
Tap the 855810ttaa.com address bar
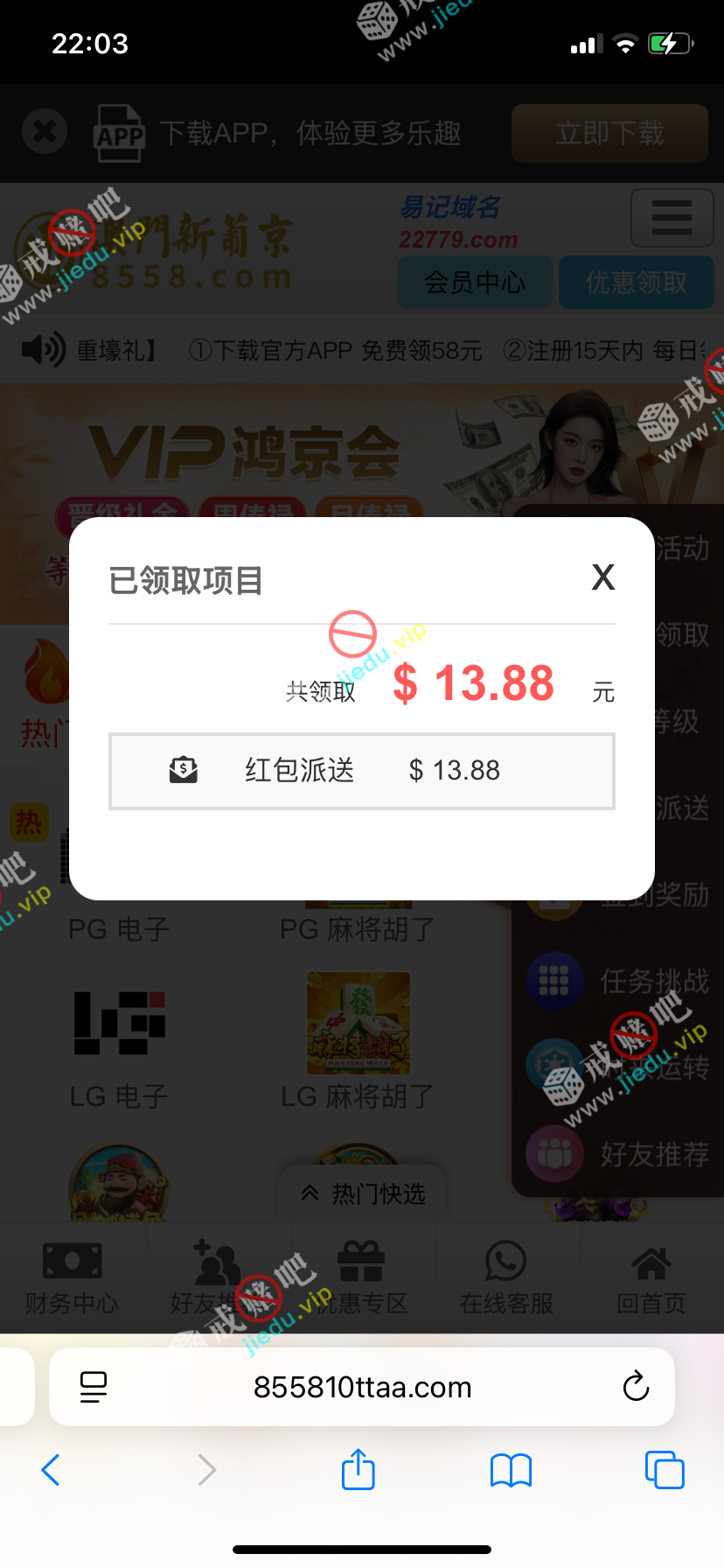[362, 1387]
